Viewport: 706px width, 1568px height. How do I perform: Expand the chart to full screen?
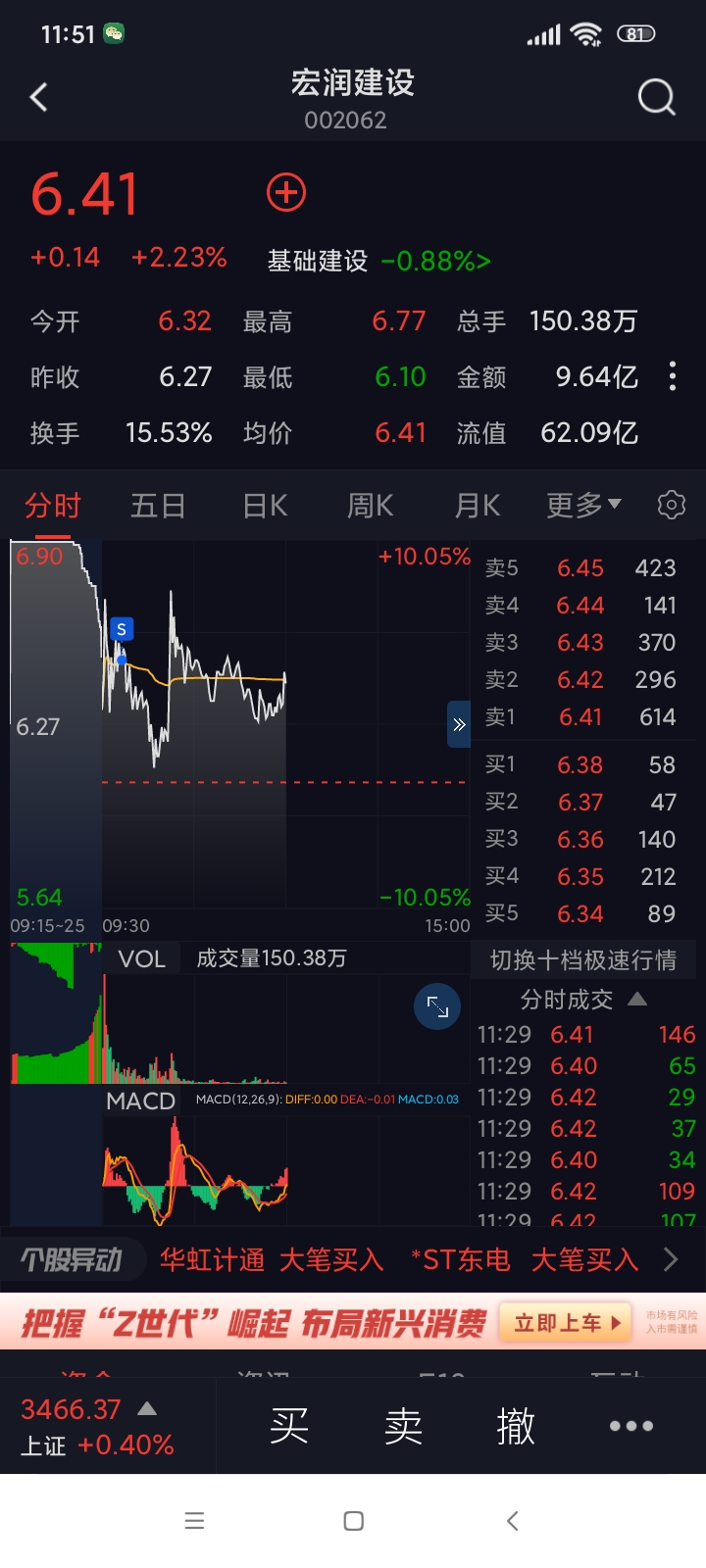point(437,1007)
